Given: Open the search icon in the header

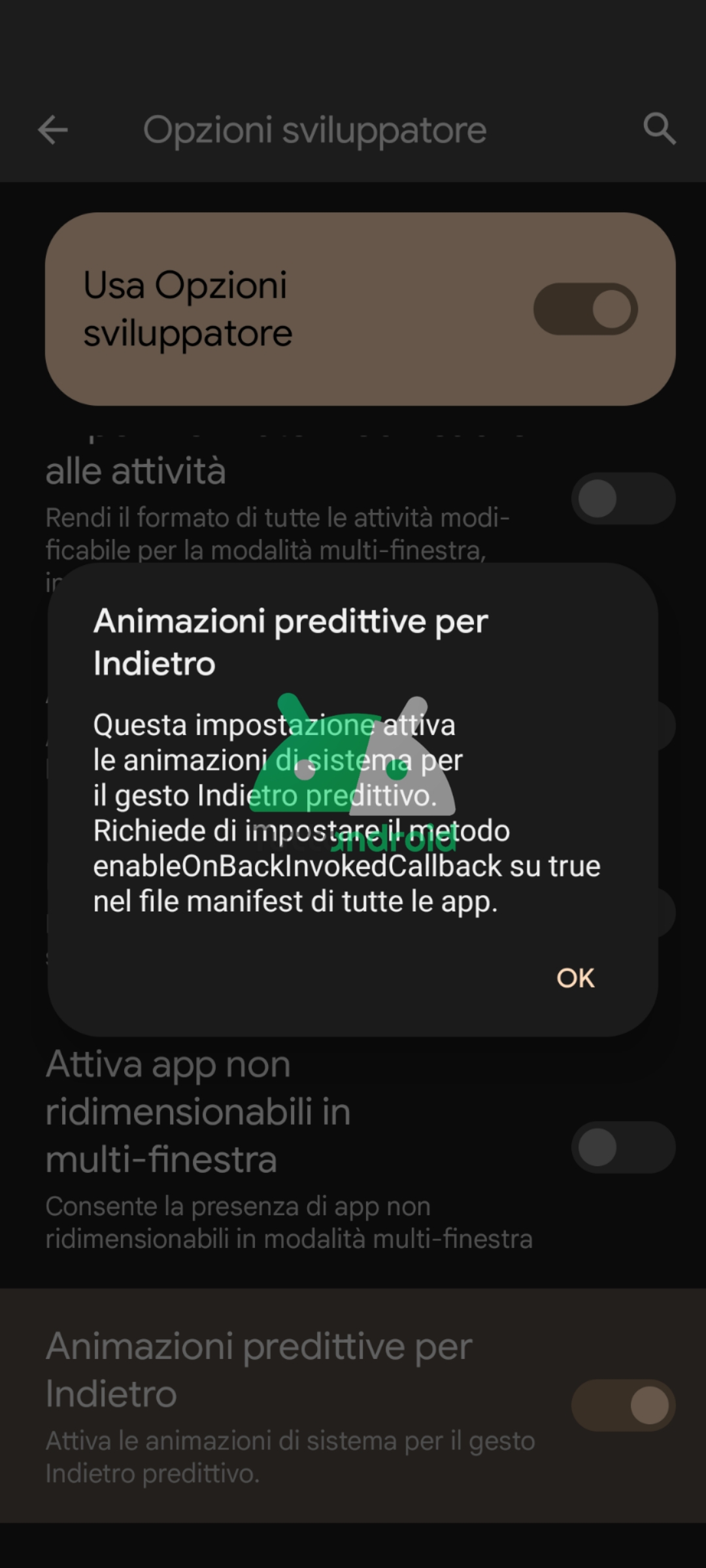Looking at the screenshot, I should point(659,129).
